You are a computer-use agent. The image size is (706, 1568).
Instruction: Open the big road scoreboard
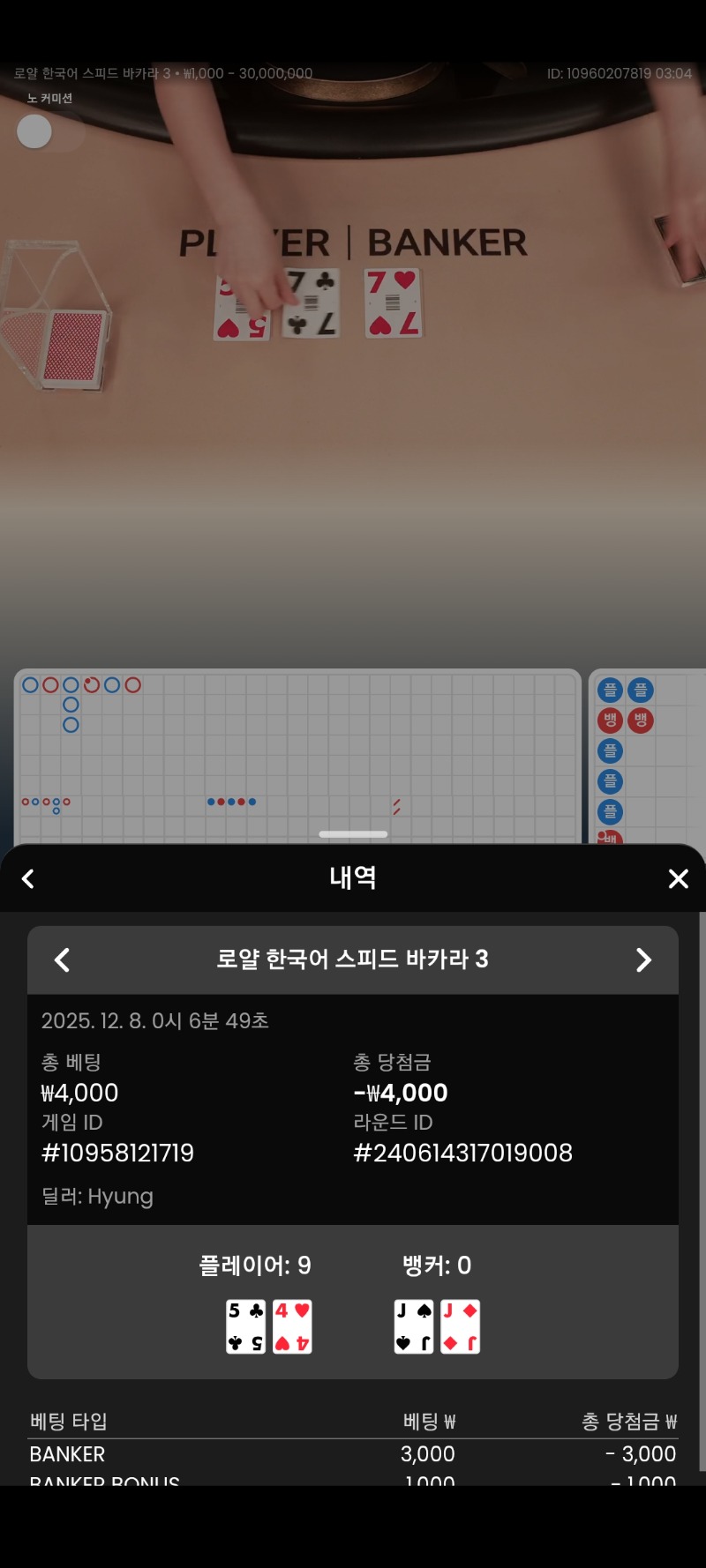tap(297, 754)
